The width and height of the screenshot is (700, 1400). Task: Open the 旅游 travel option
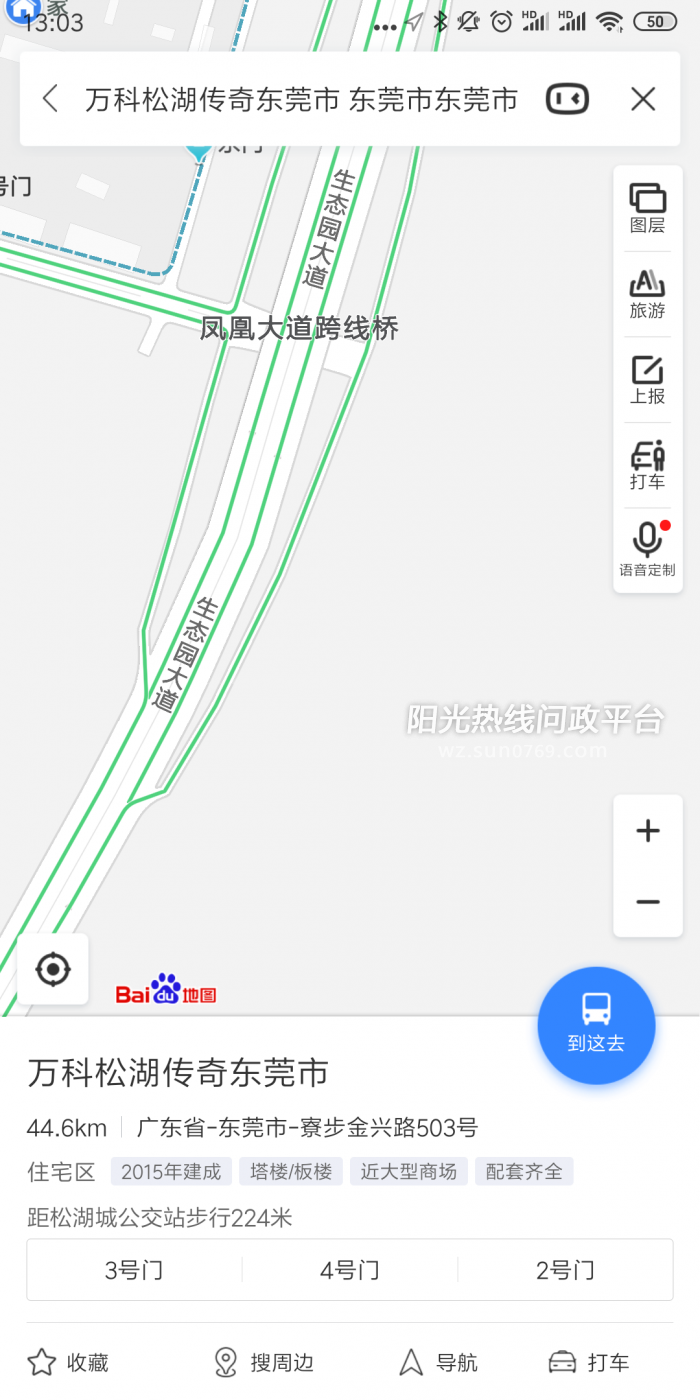pyautogui.click(x=647, y=294)
